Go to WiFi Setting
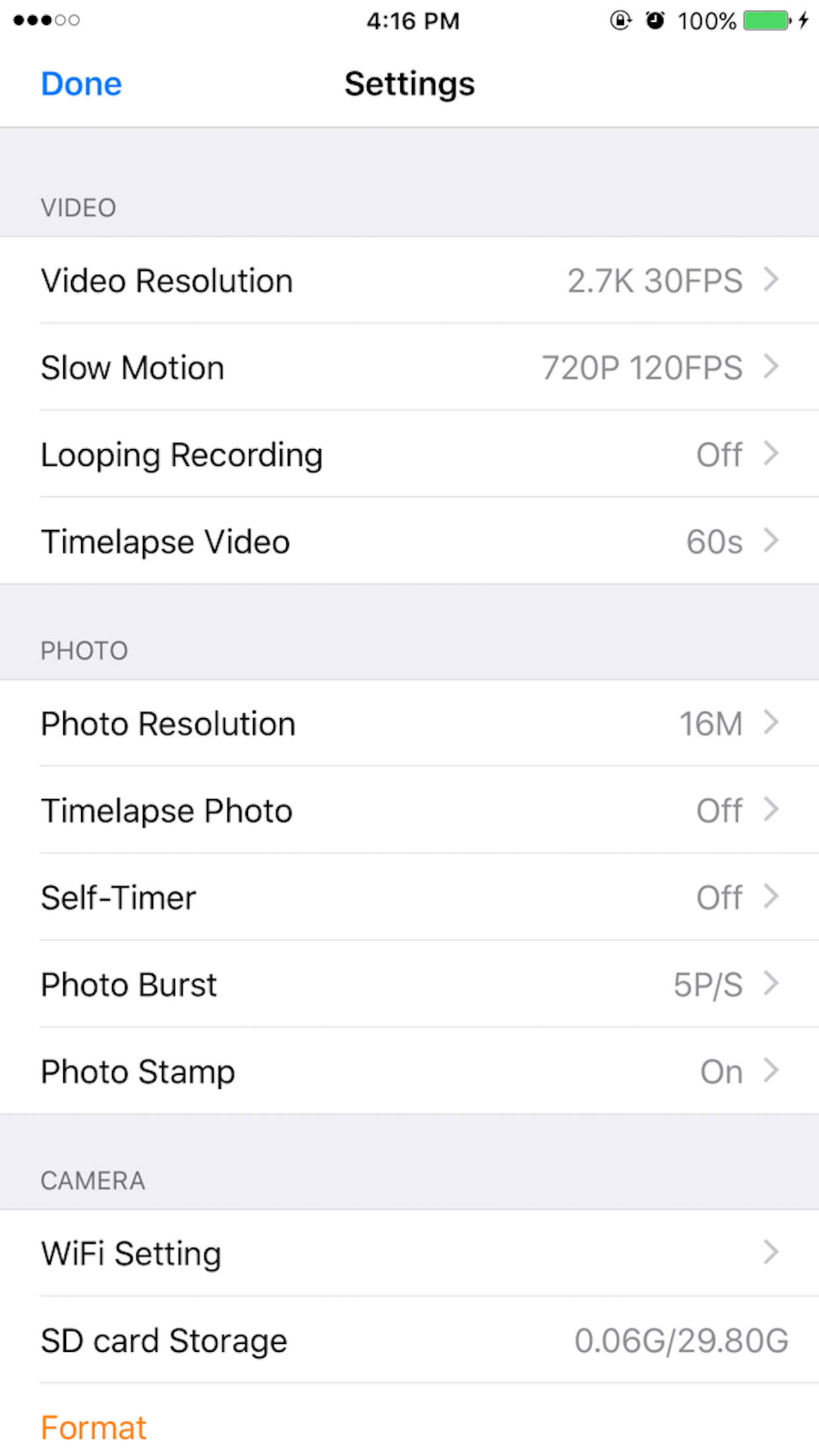The width and height of the screenshot is (819, 1456). 409,1254
